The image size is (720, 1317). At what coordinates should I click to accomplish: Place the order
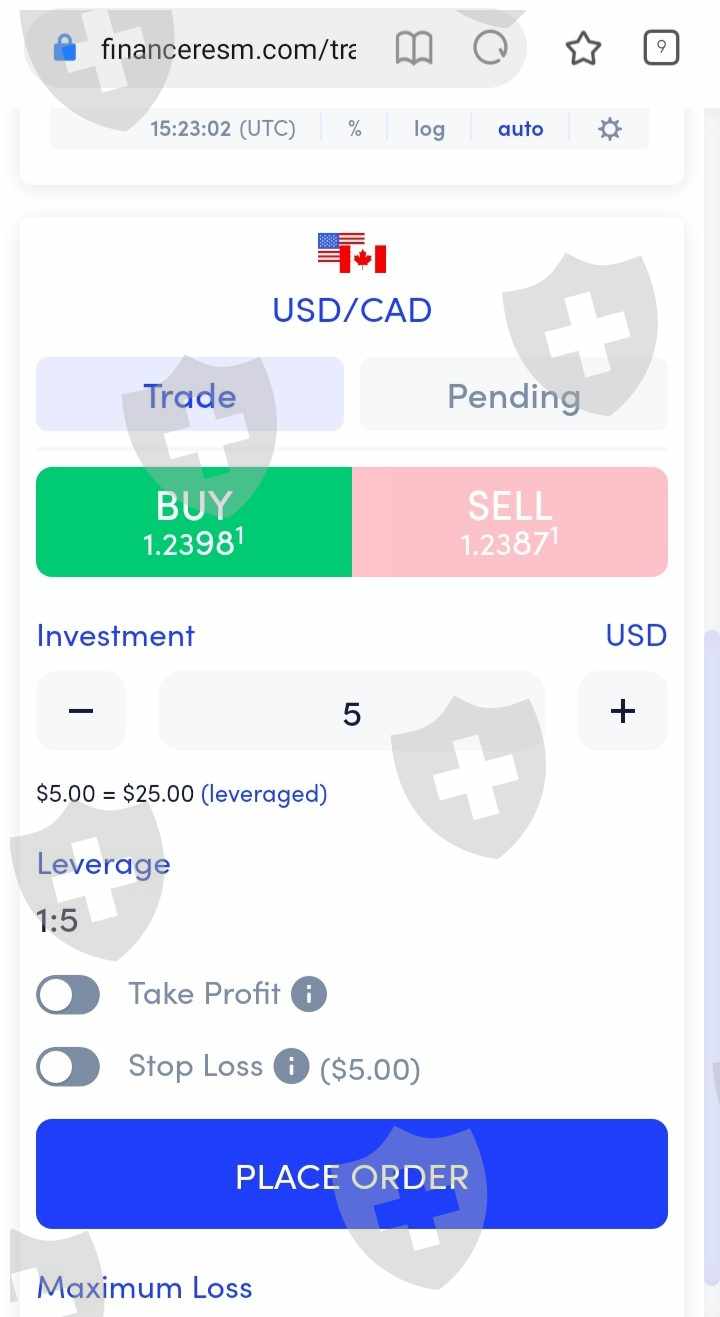pos(352,1174)
